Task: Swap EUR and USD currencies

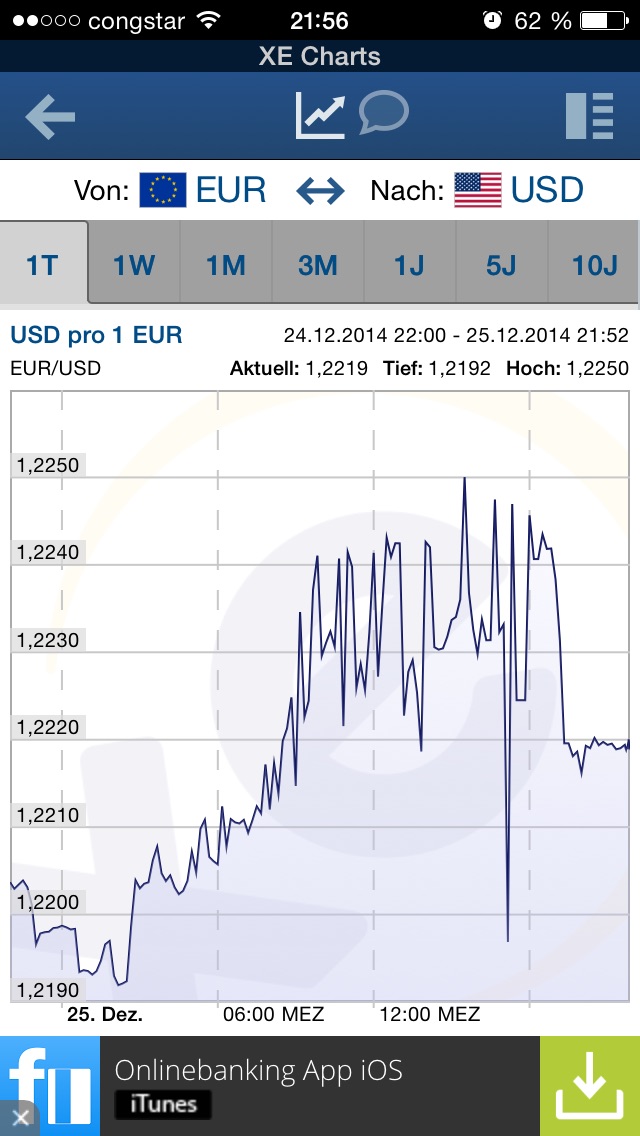Action: [x=320, y=190]
